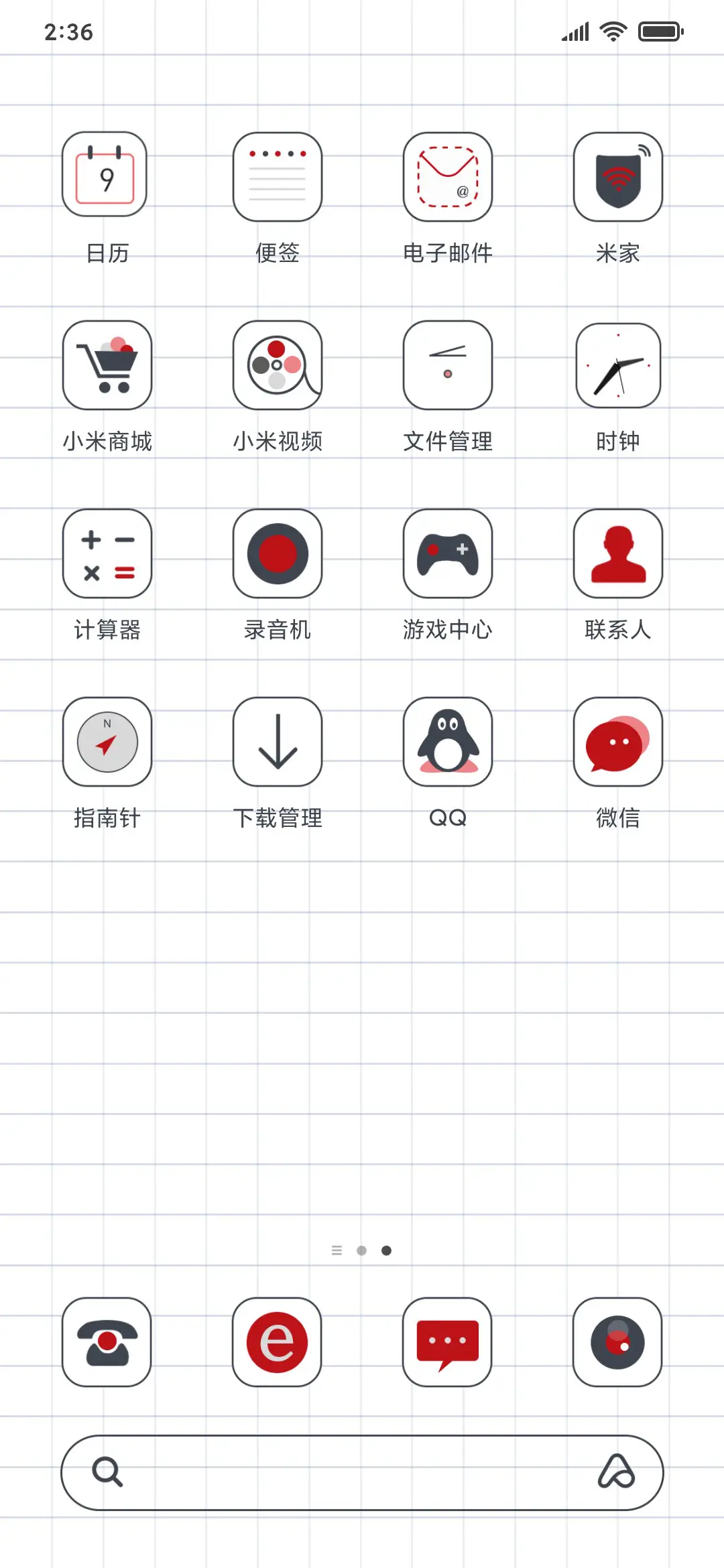The height and width of the screenshot is (1568, 724).
Task: Open the 文件管理 file manager
Action: click(x=448, y=365)
